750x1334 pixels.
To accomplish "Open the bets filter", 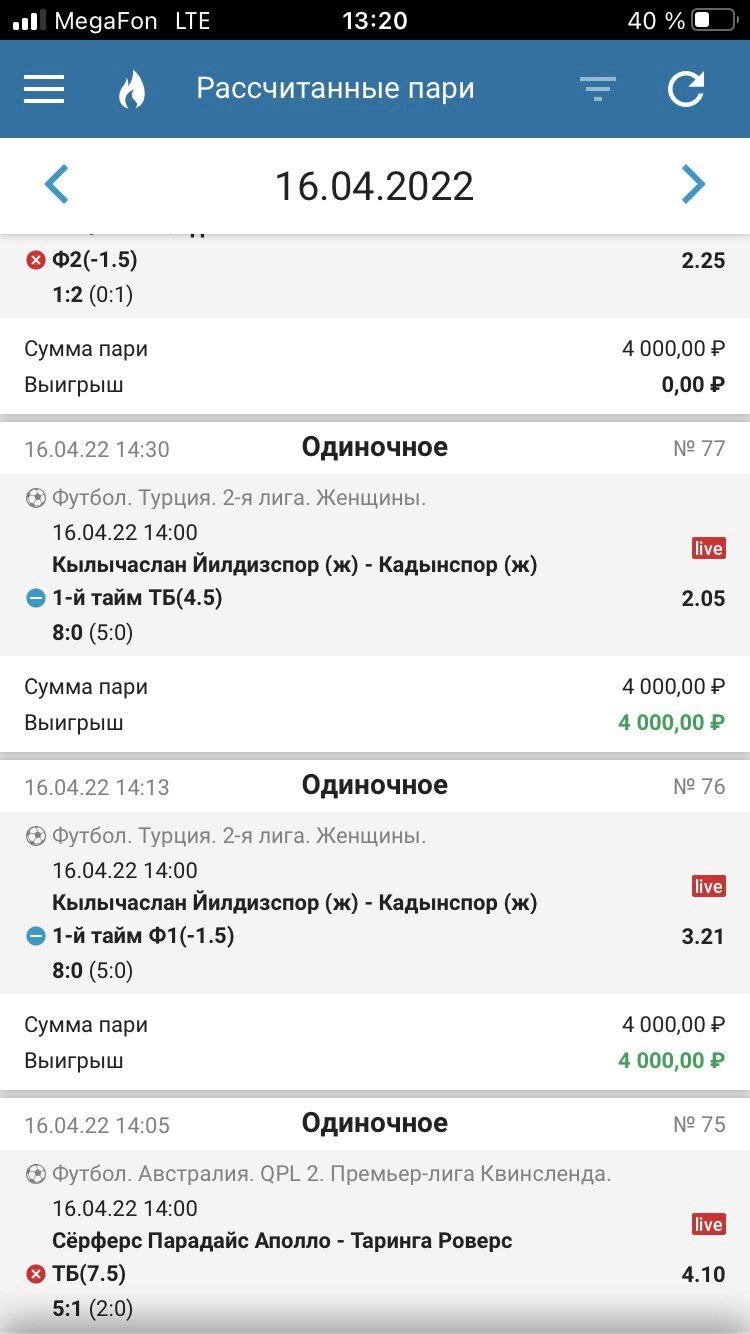I will [597, 89].
